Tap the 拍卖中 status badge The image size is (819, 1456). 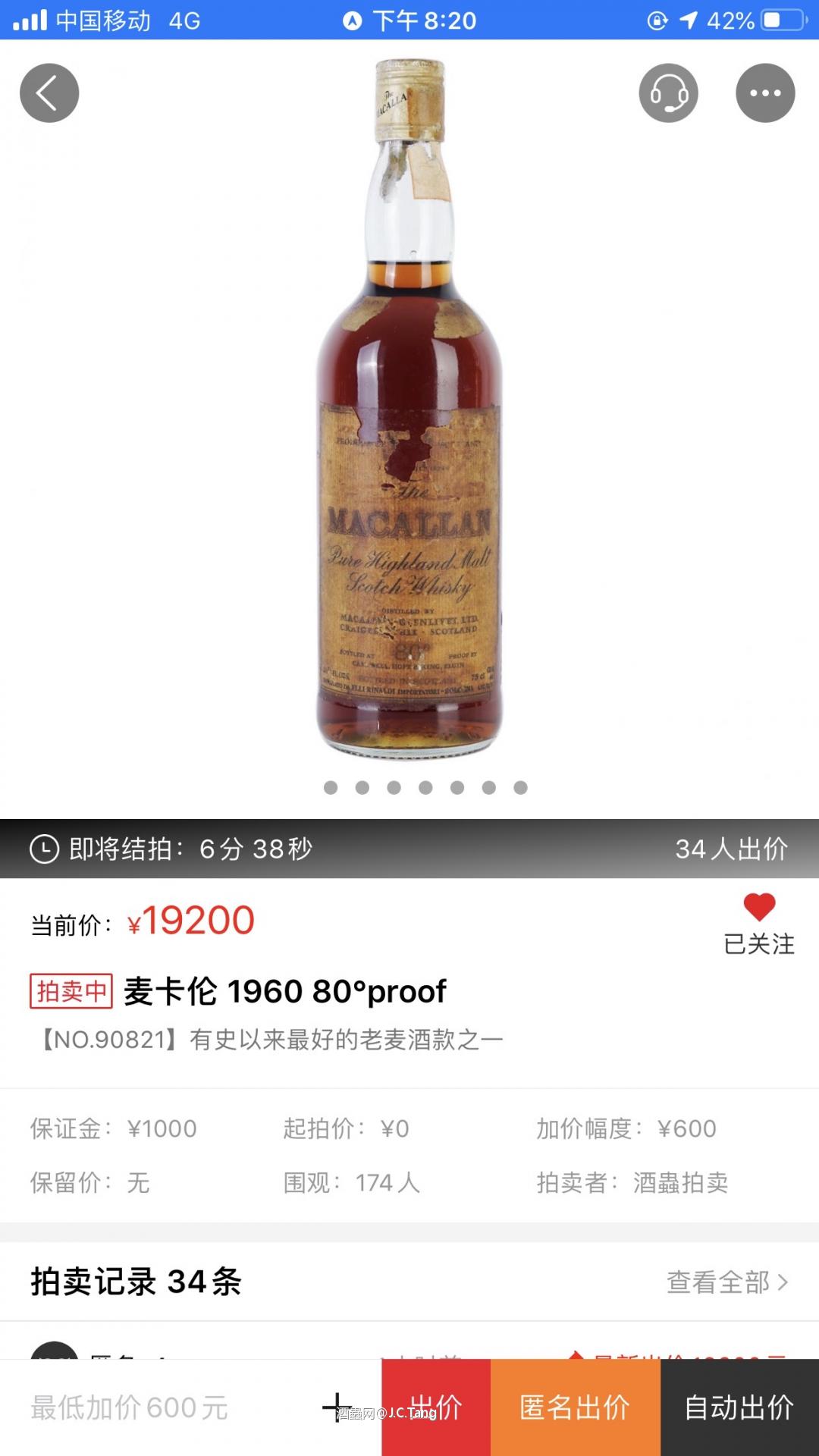pos(70,990)
